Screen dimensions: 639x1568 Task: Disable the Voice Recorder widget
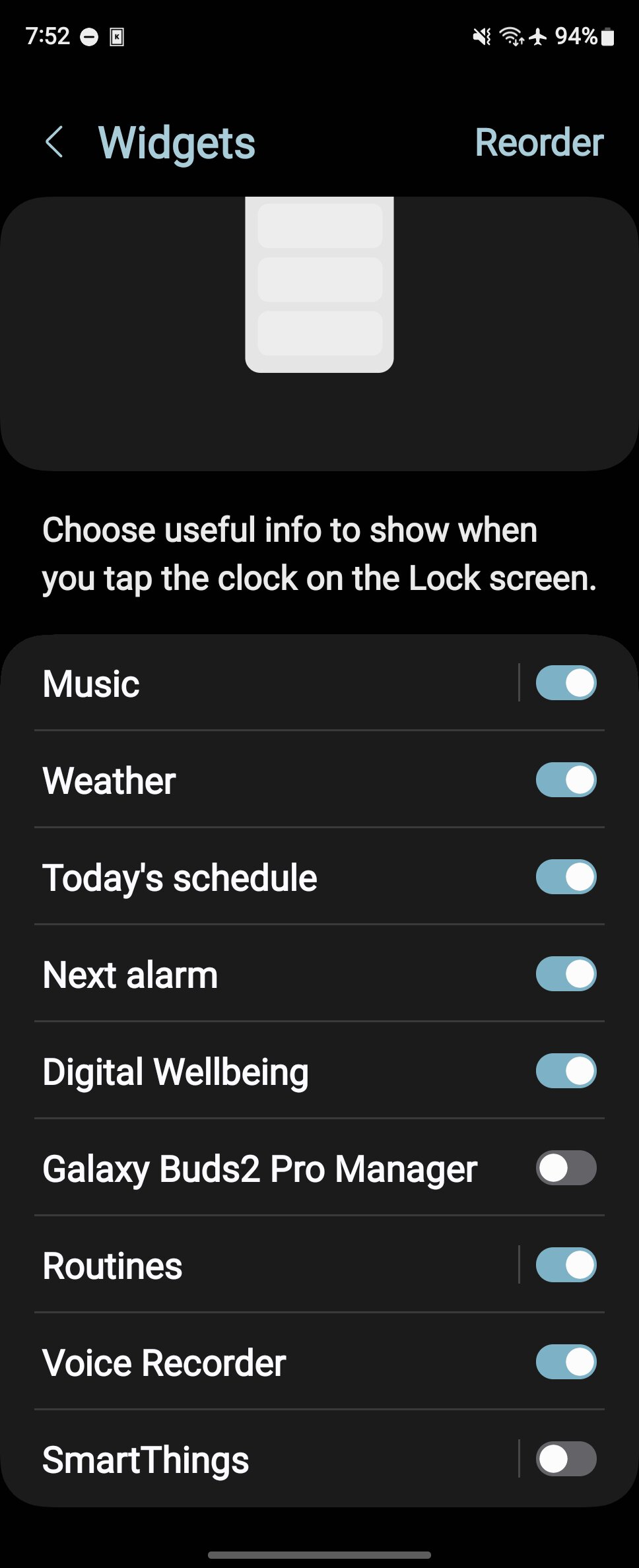(566, 1362)
